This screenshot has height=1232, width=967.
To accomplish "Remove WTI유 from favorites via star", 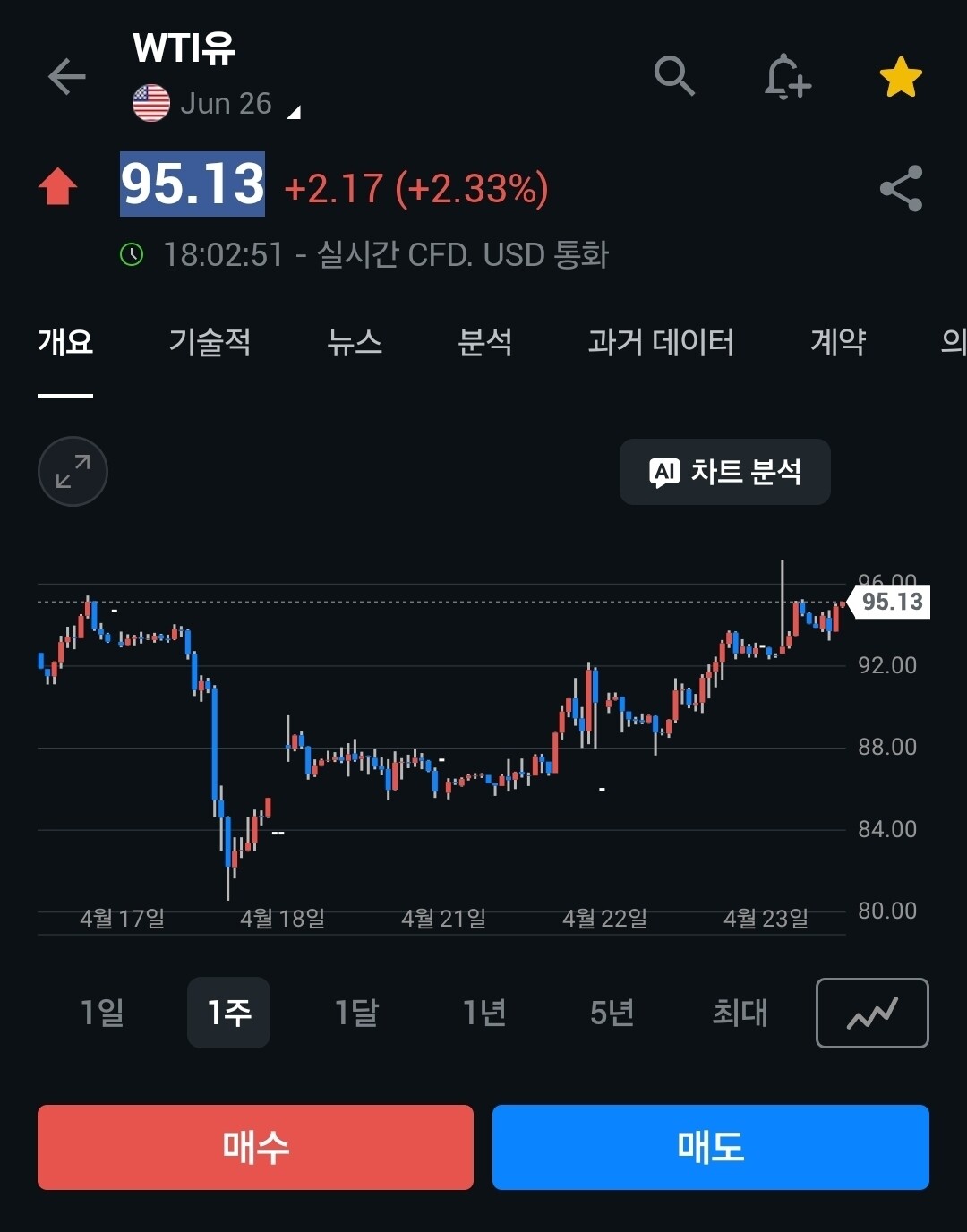I will tap(901, 77).
